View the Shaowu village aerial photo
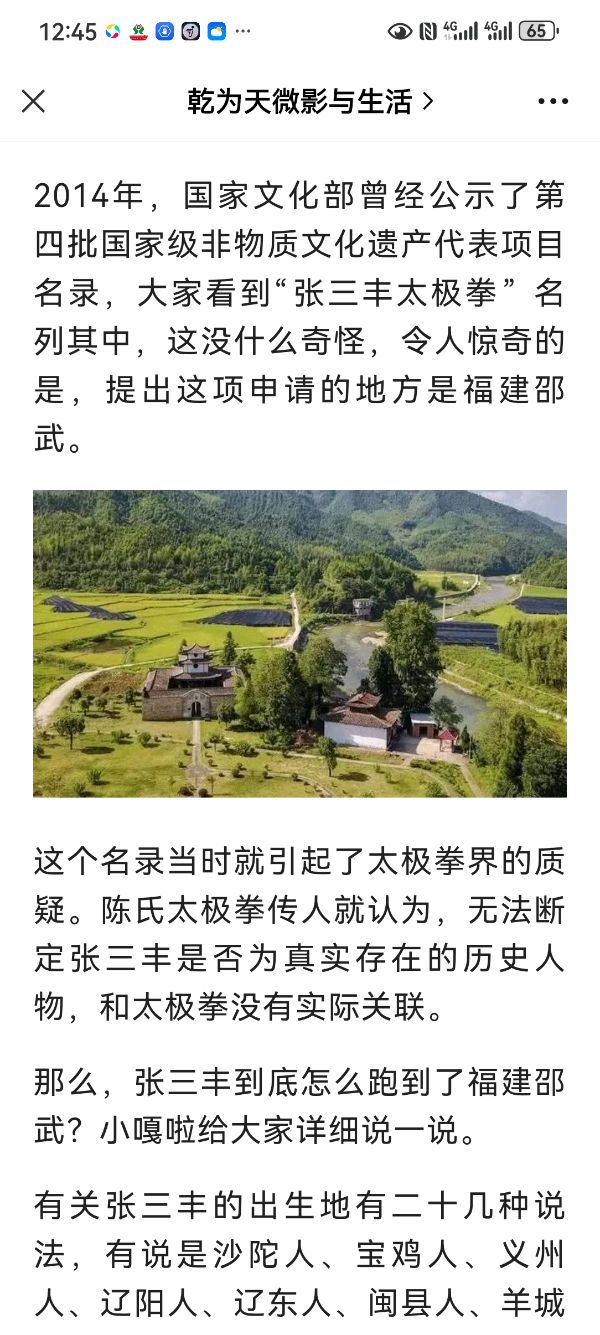The image size is (600, 1335). click(300, 643)
